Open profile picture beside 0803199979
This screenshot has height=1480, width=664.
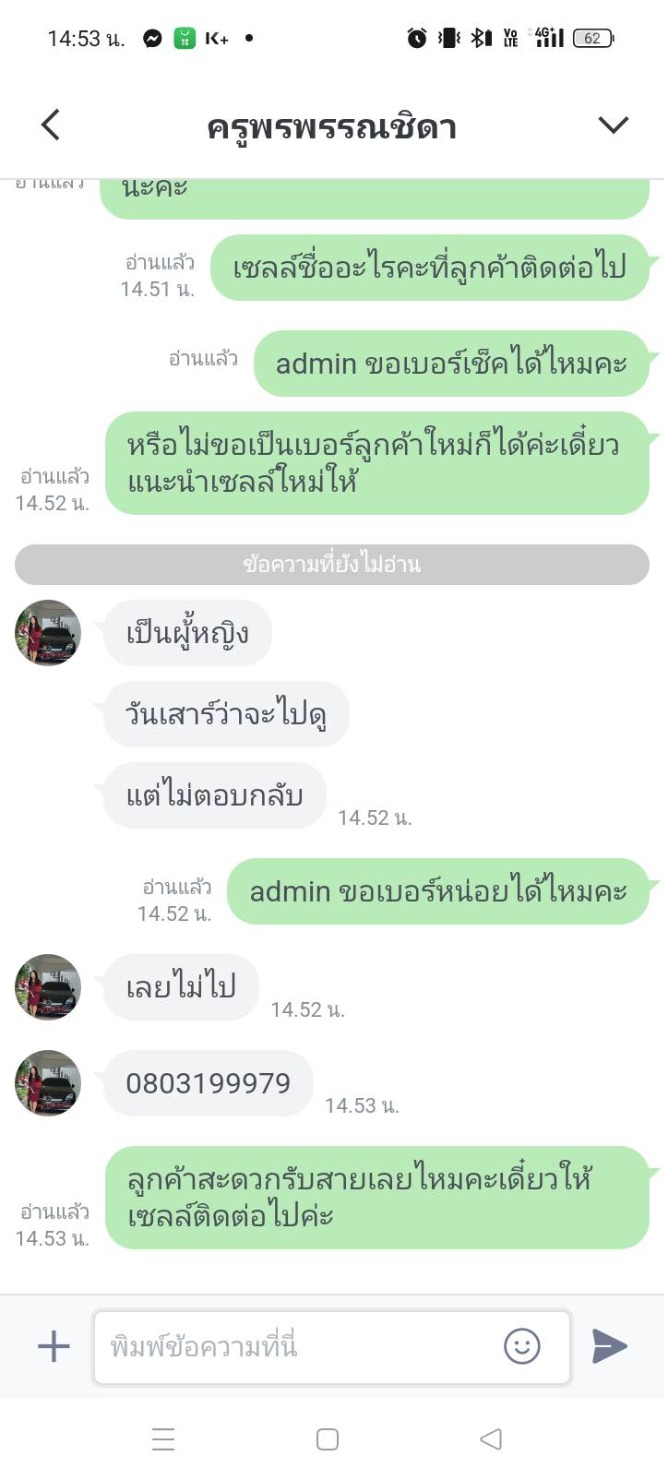click(x=47, y=1083)
